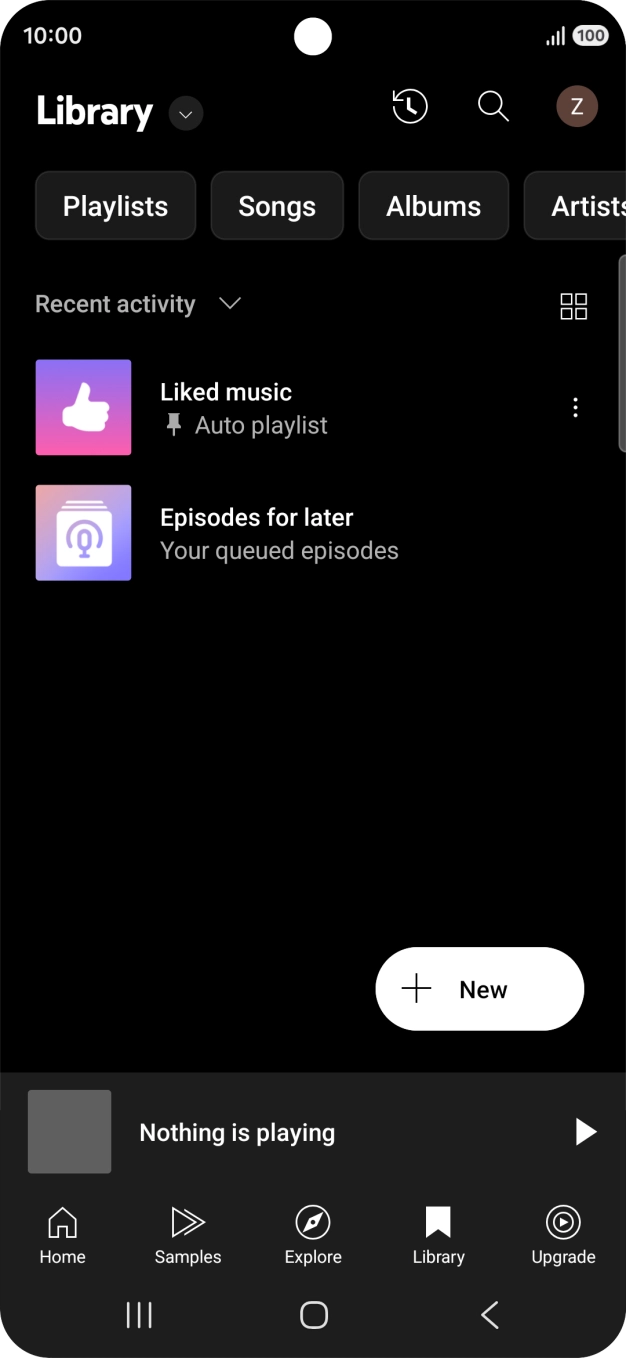Switch to grid view layout

click(574, 306)
